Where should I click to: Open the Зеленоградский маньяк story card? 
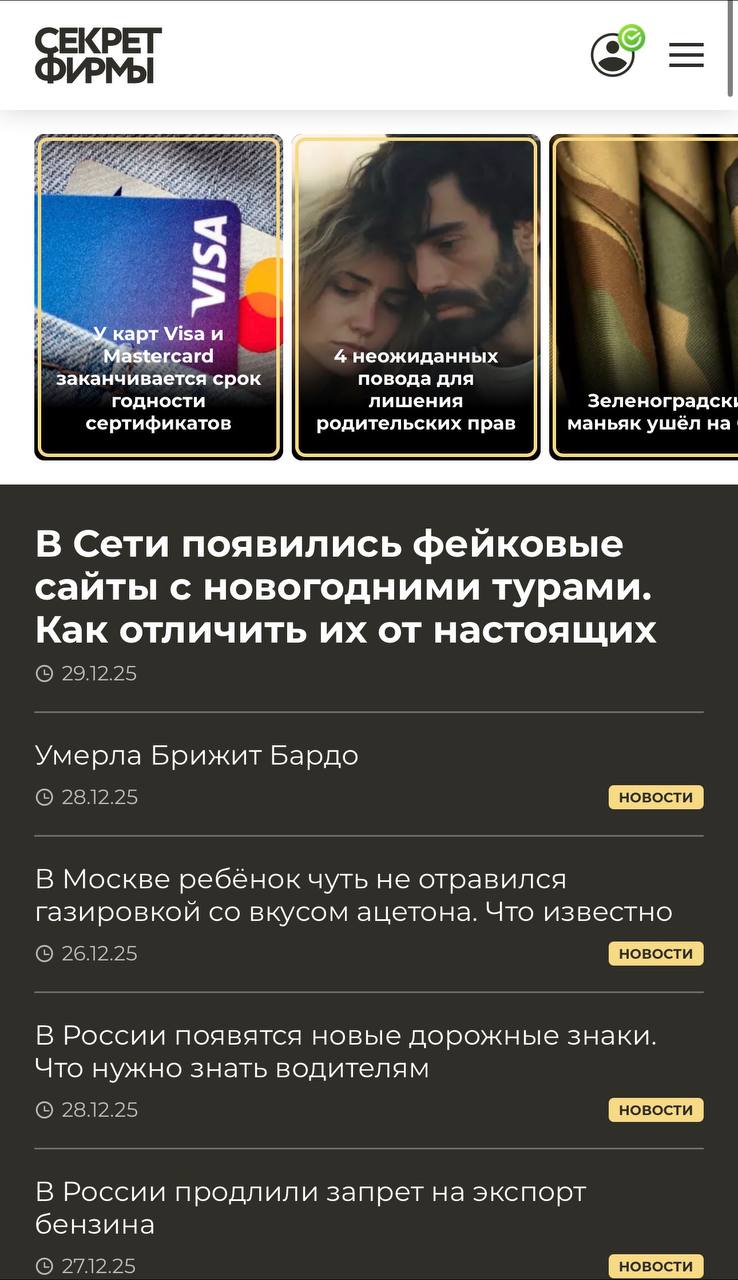648,297
